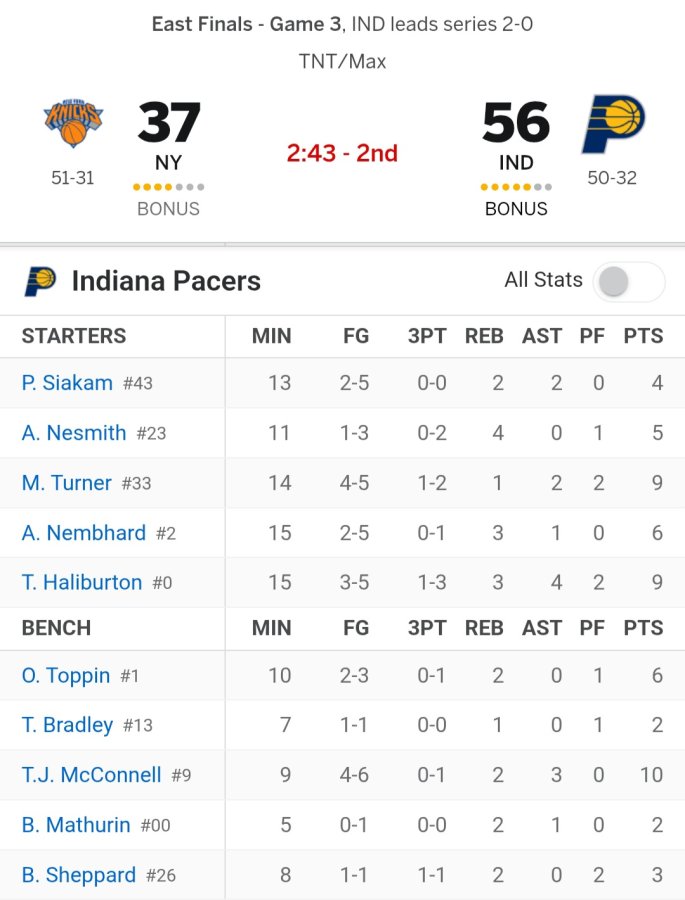Open the New York Knicks team logo

coord(73,124)
